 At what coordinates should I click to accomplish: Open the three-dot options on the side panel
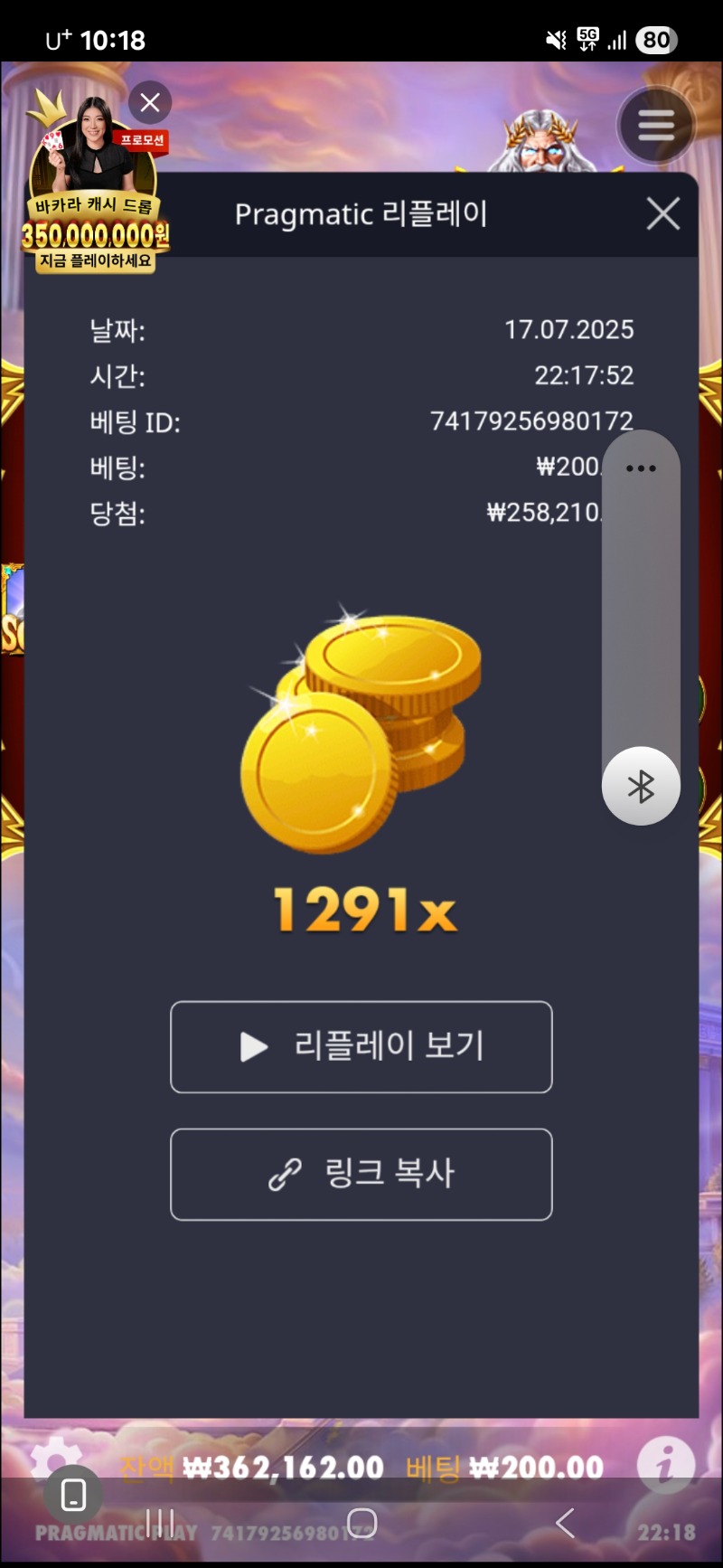coord(641,468)
